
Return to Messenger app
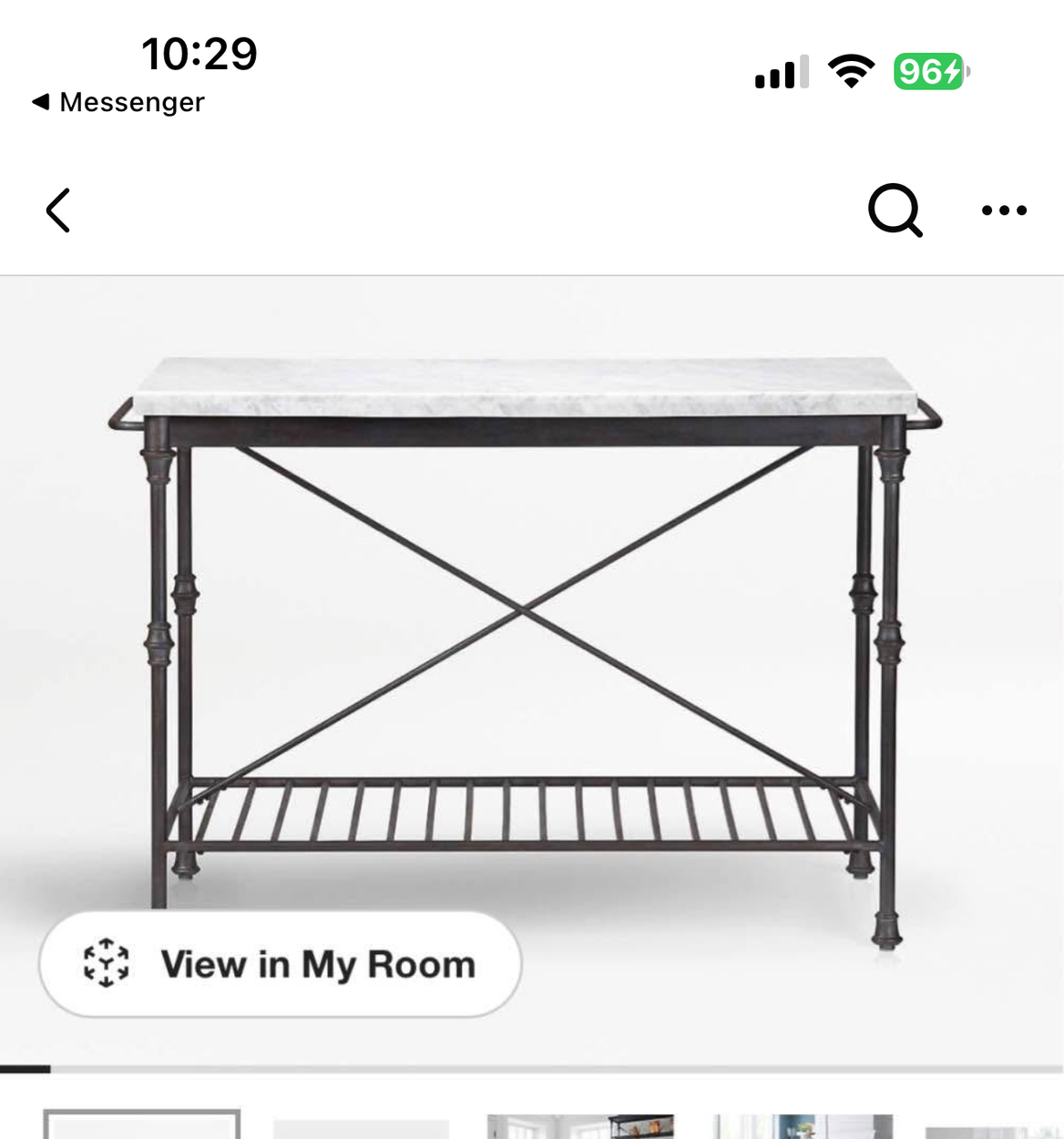point(118,102)
